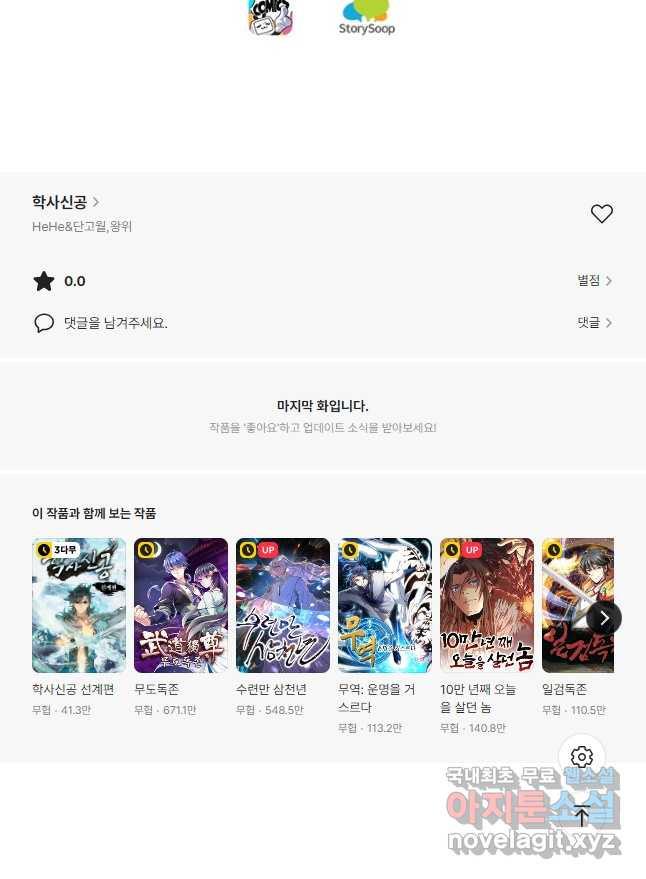This screenshot has width=646, height=879.
Task: Open the 무역: 운명을 거스르다 webtoon
Action: click(385, 606)
